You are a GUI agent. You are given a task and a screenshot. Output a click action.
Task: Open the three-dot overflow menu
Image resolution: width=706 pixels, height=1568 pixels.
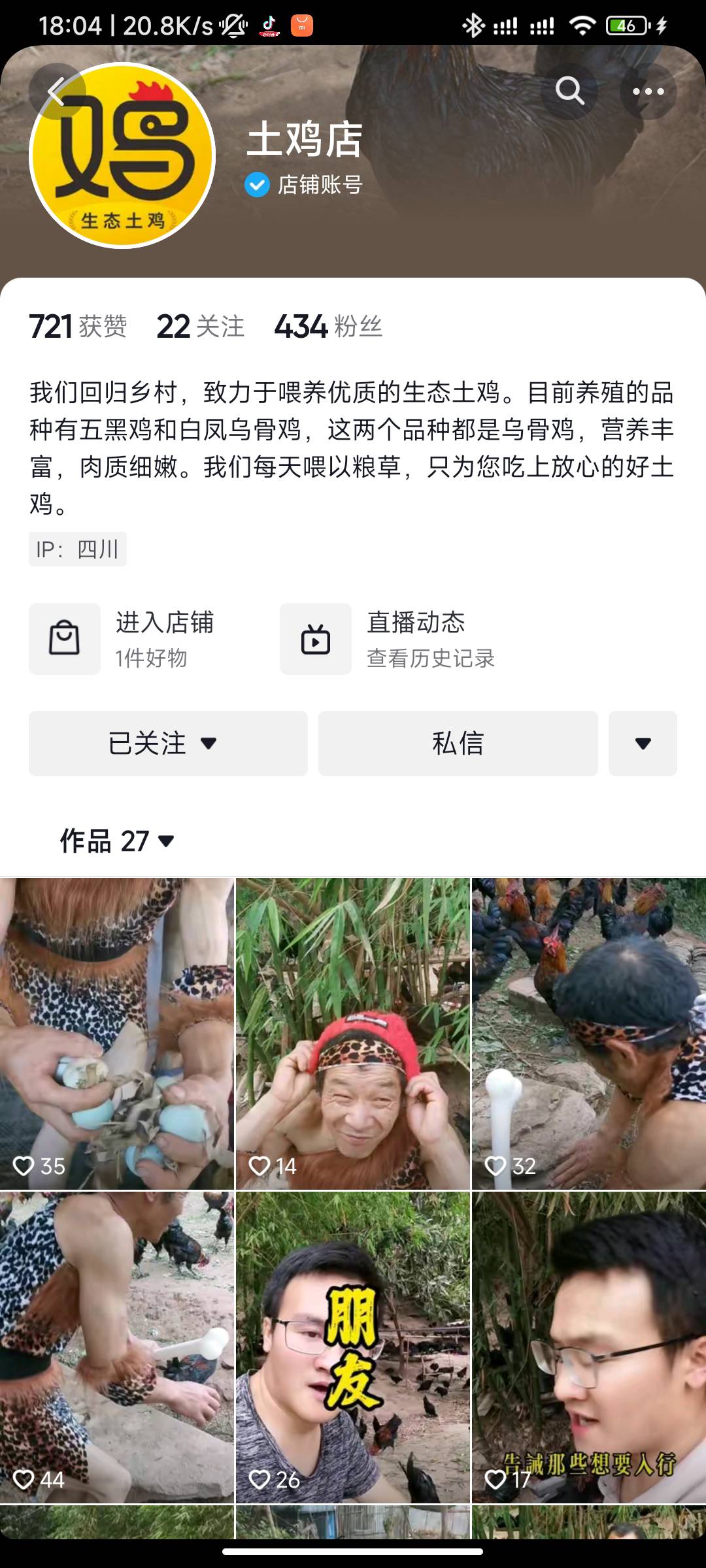pyautogui.click(x=648, y=91)
